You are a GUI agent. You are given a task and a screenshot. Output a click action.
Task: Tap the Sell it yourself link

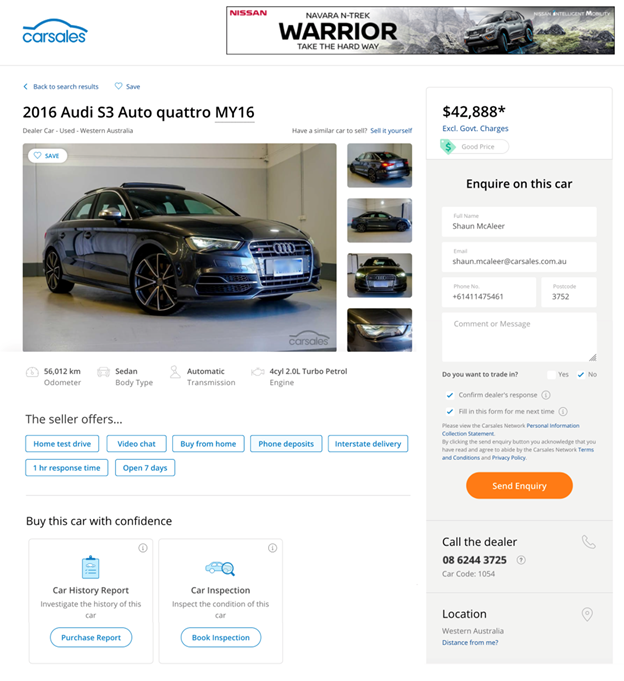tap(391, 131)
